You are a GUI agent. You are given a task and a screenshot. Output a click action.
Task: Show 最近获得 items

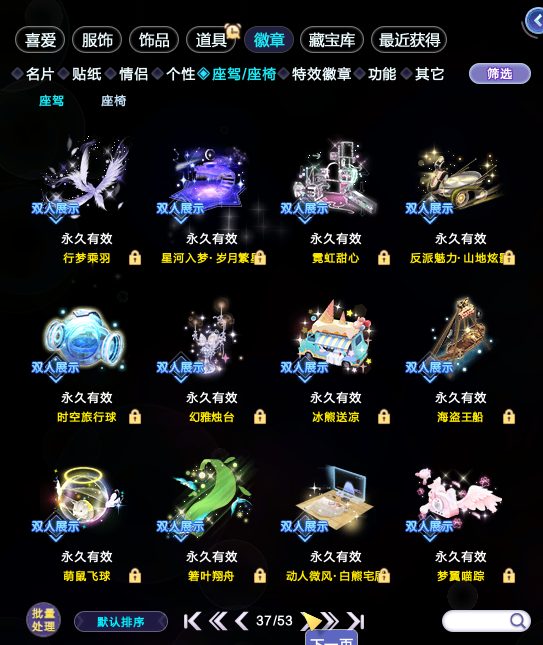coord(409,40)
